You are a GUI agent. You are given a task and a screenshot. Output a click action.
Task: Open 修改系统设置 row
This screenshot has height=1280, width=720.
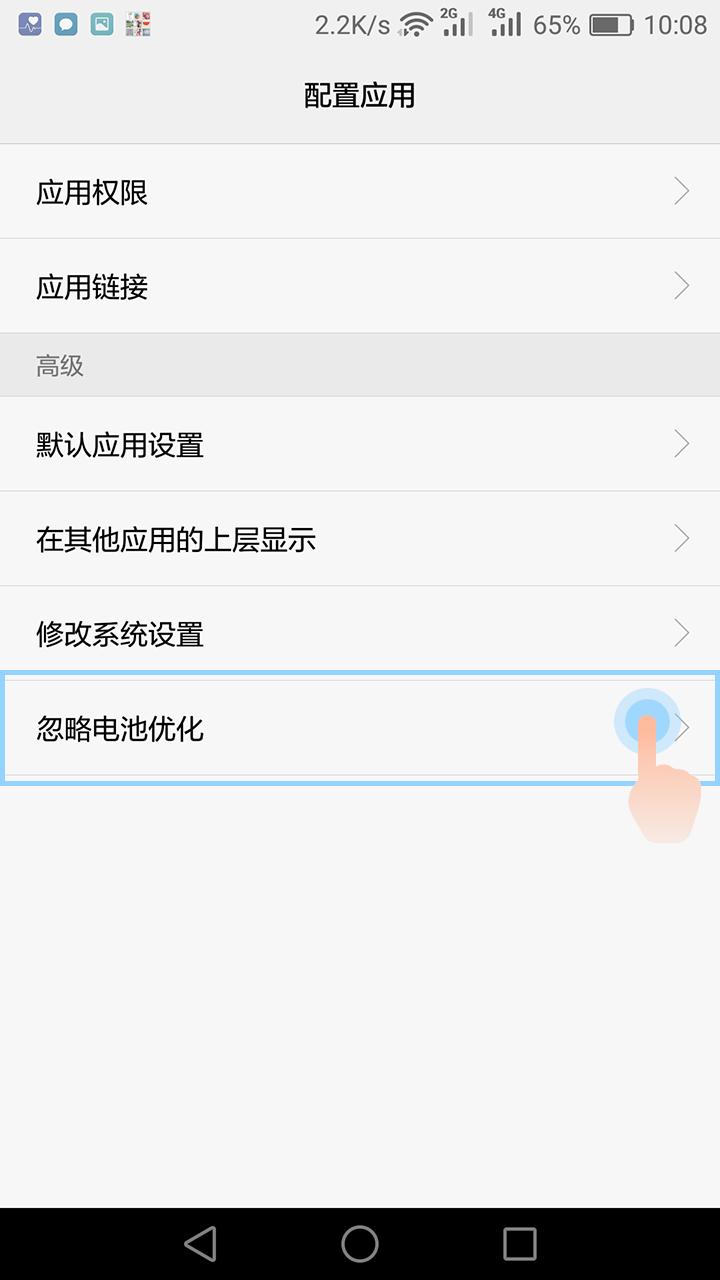(360, 633)
